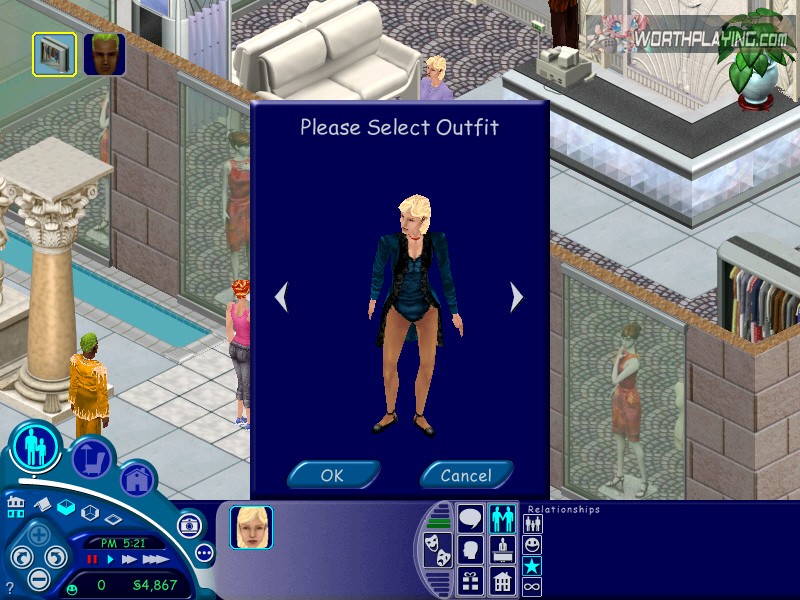
Task: Open the Job panel tab
Action: 503,550
